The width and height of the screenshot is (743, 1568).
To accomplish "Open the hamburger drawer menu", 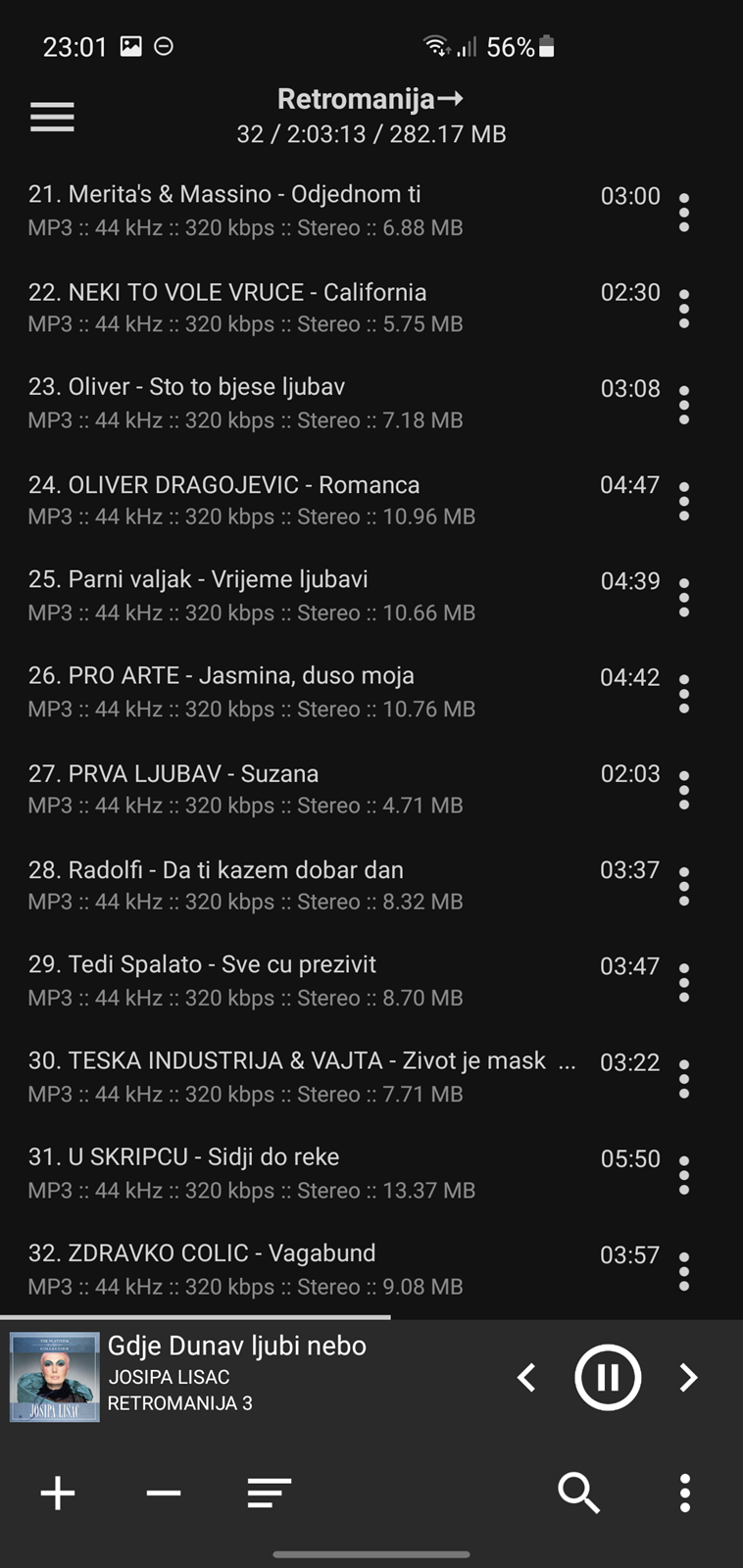I will 52,117.
